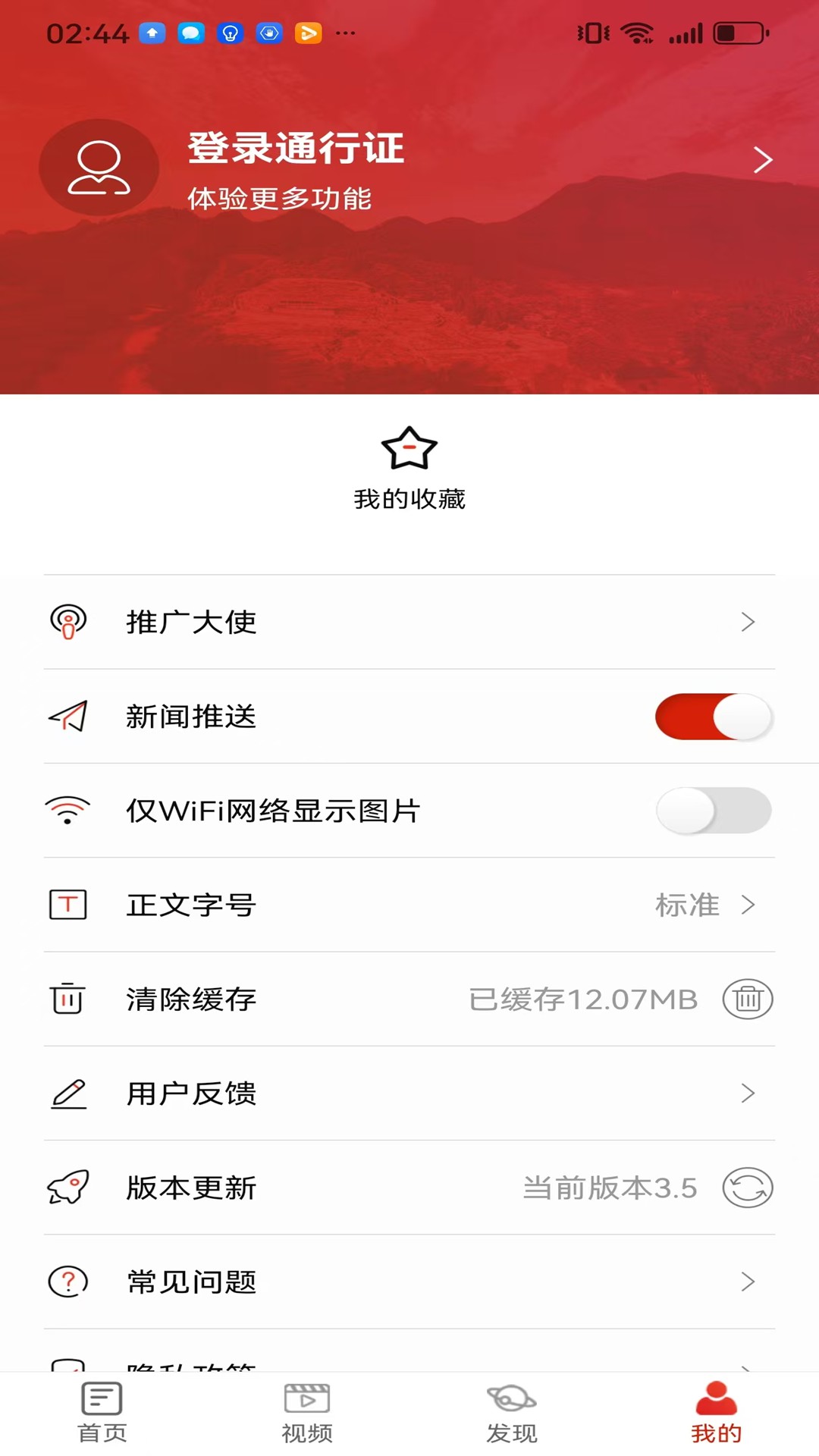The image size is (819, 1456).
Task: Open 正文字号 options via its chevron
Action: [x=750, y=905]
